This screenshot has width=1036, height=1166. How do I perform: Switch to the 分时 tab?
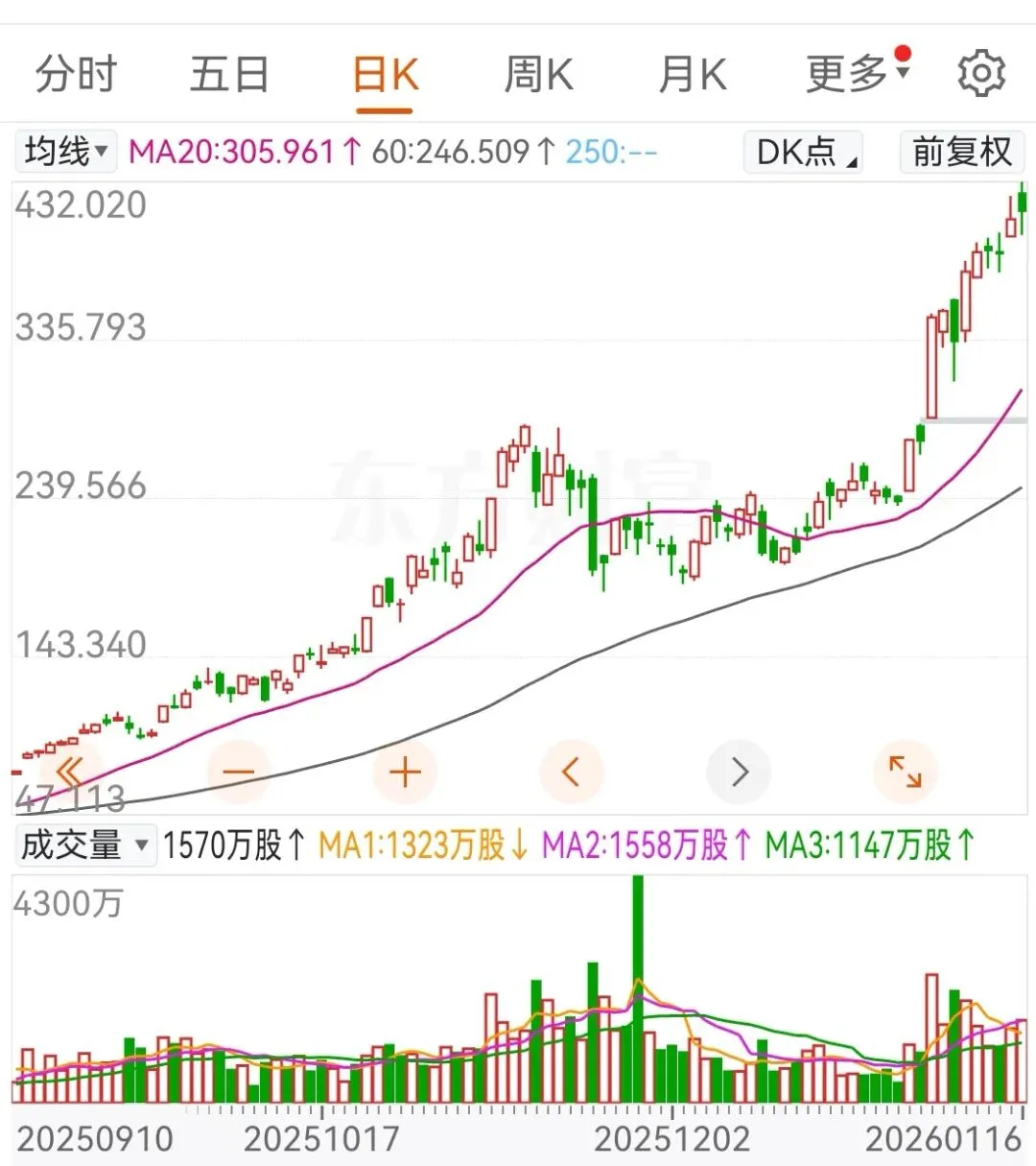point(76,74)
